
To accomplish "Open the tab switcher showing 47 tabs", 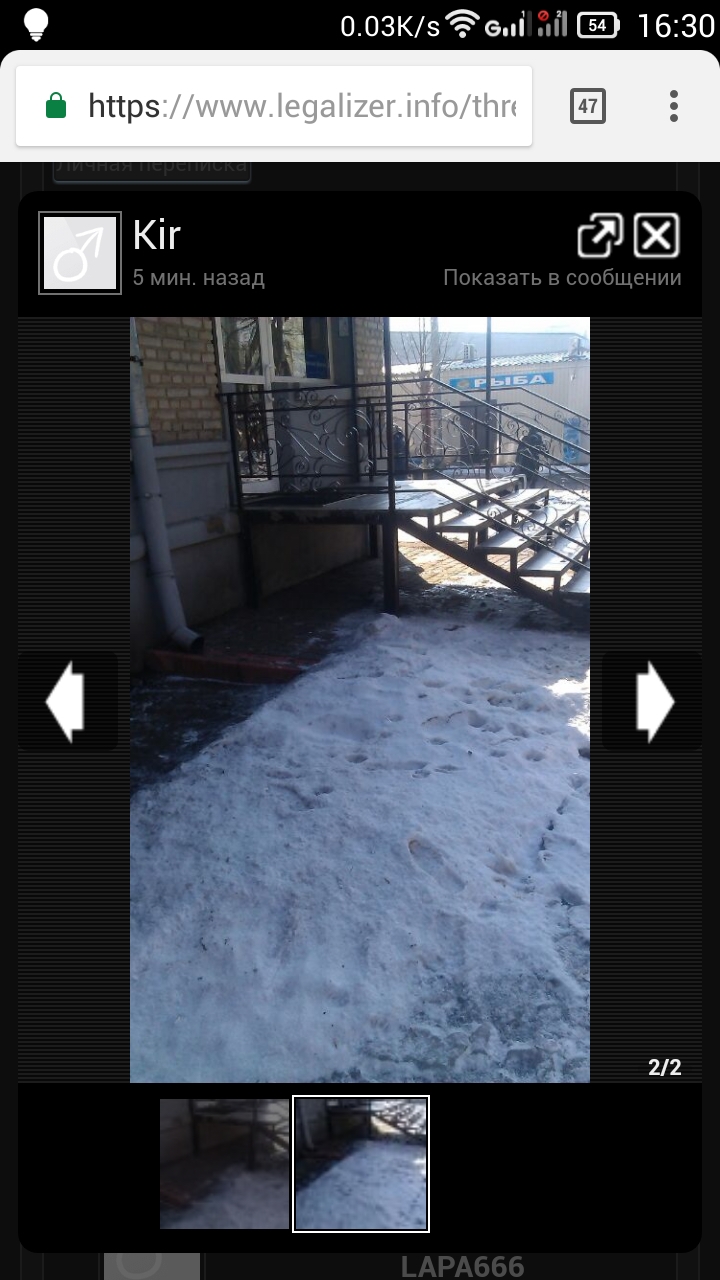I will click(587, 106).
